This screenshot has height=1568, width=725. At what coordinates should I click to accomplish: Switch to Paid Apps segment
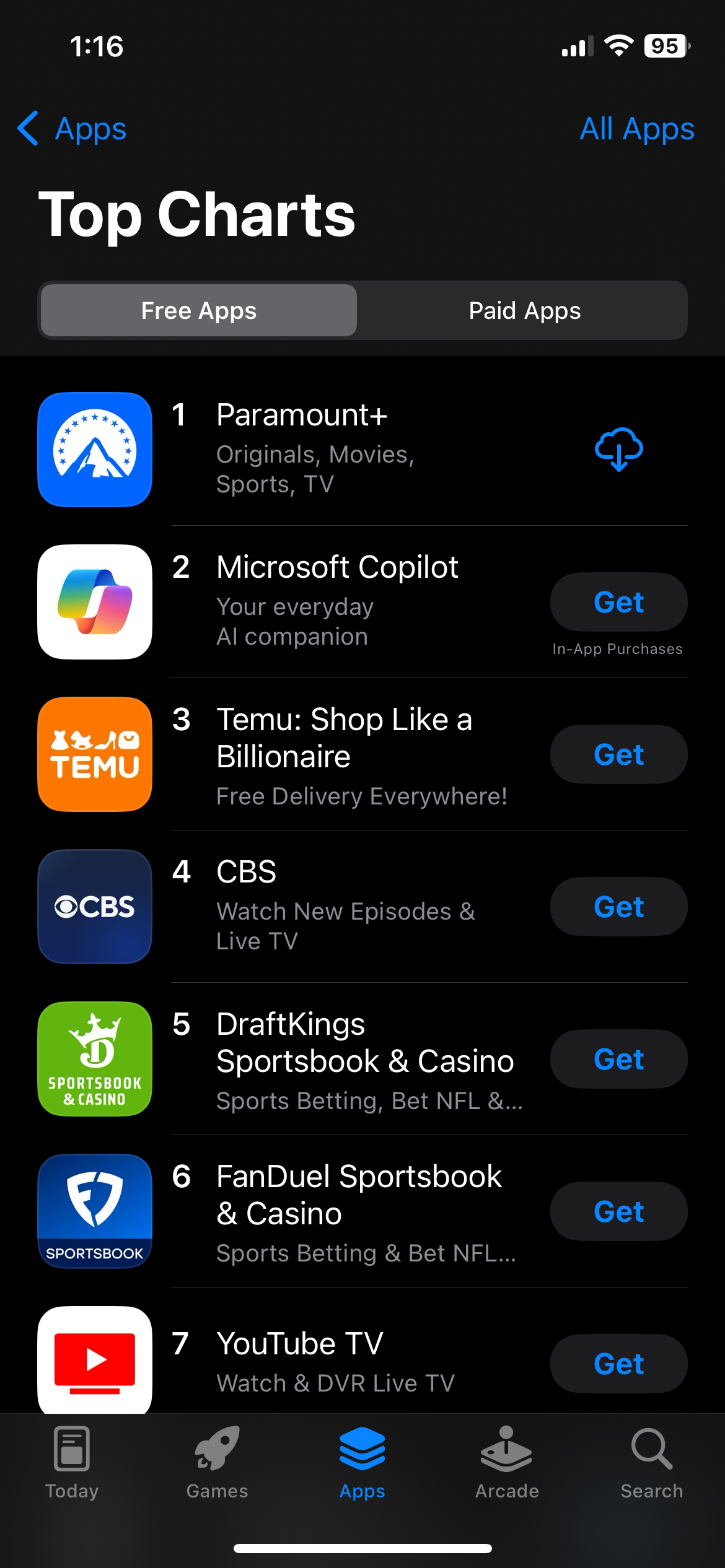coord(524,311)
